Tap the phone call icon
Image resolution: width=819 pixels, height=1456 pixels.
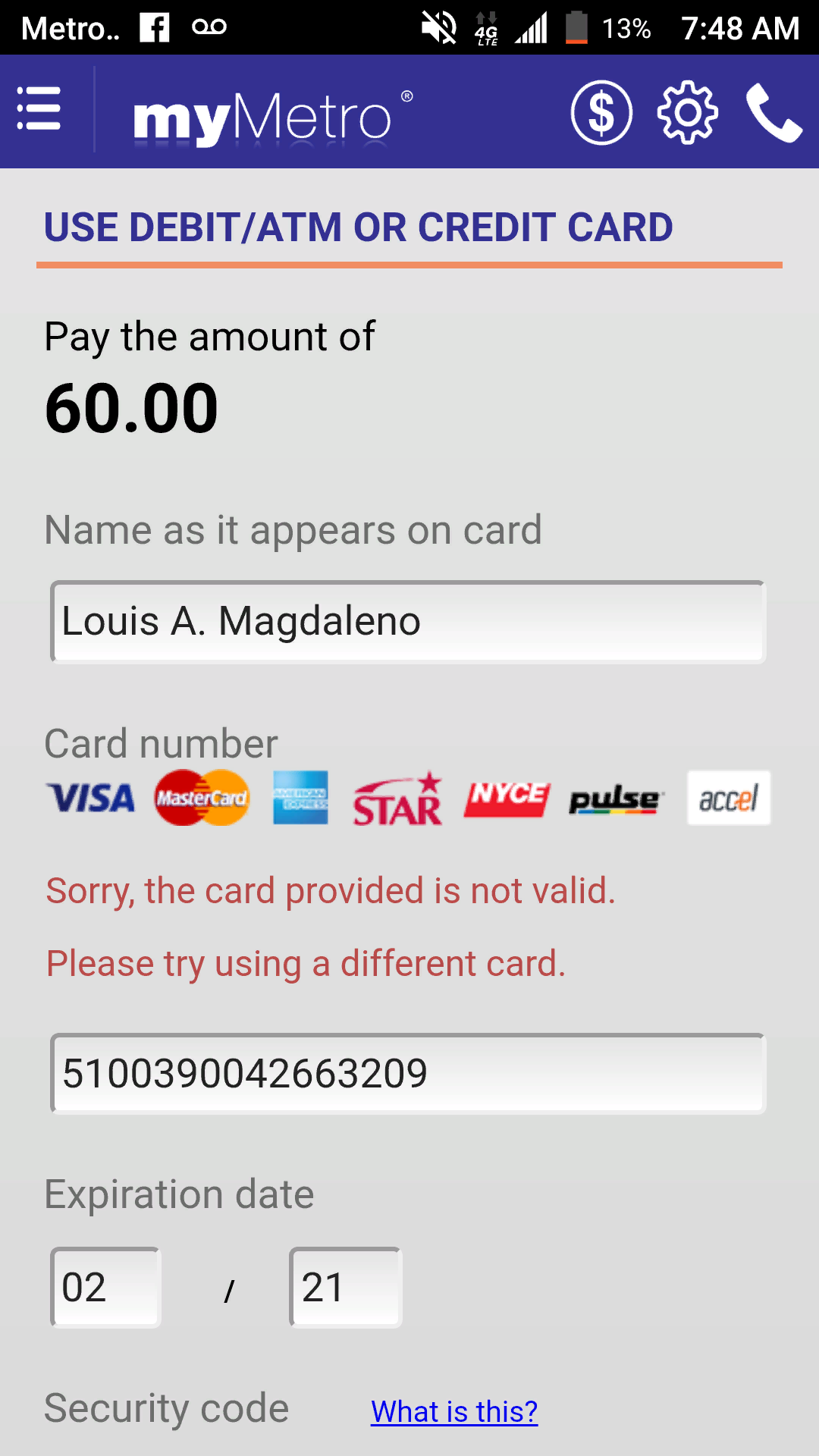pyautogui.click(x=773, y=113)
